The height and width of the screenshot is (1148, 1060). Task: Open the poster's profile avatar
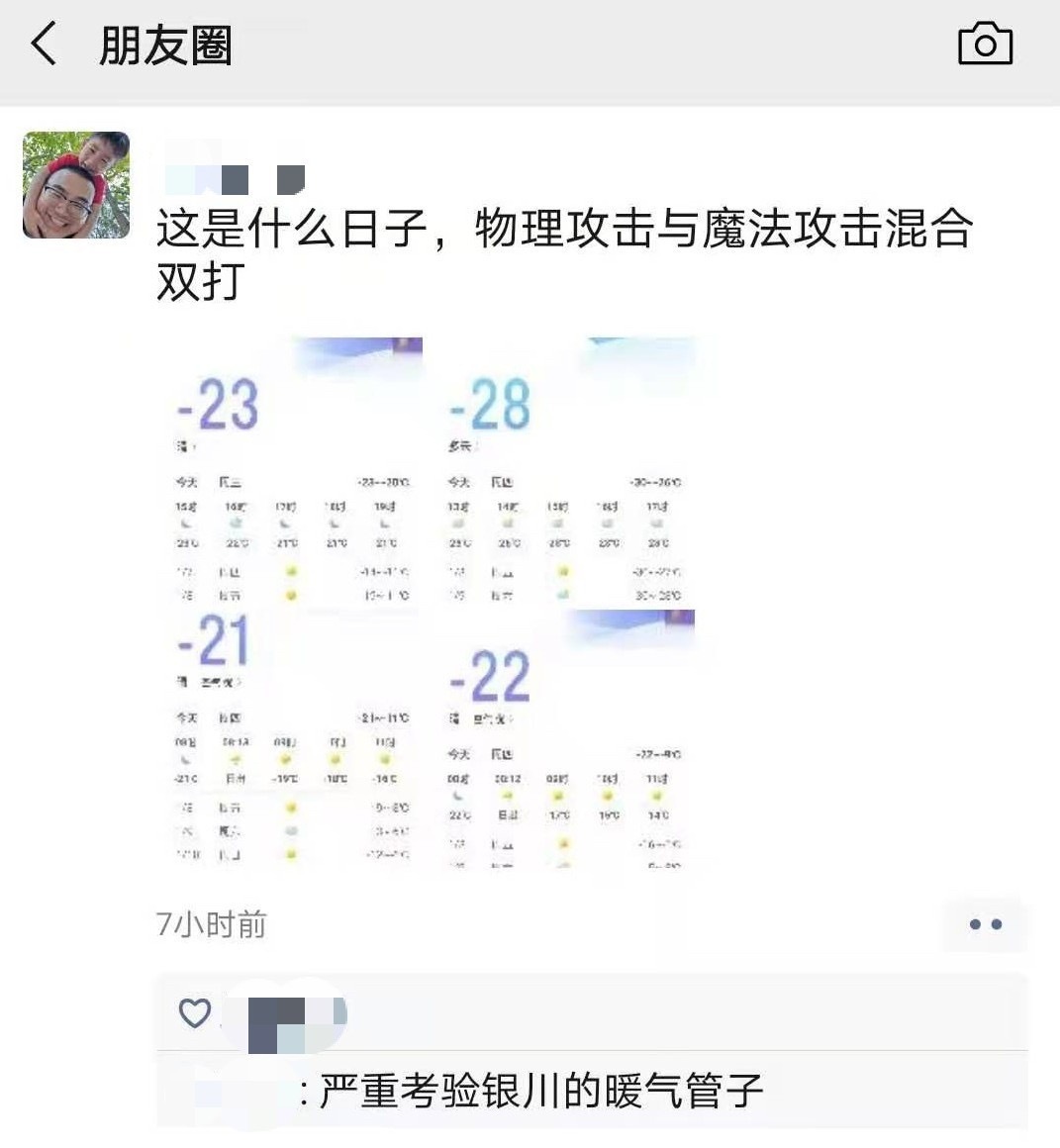[x=76, y=185]
